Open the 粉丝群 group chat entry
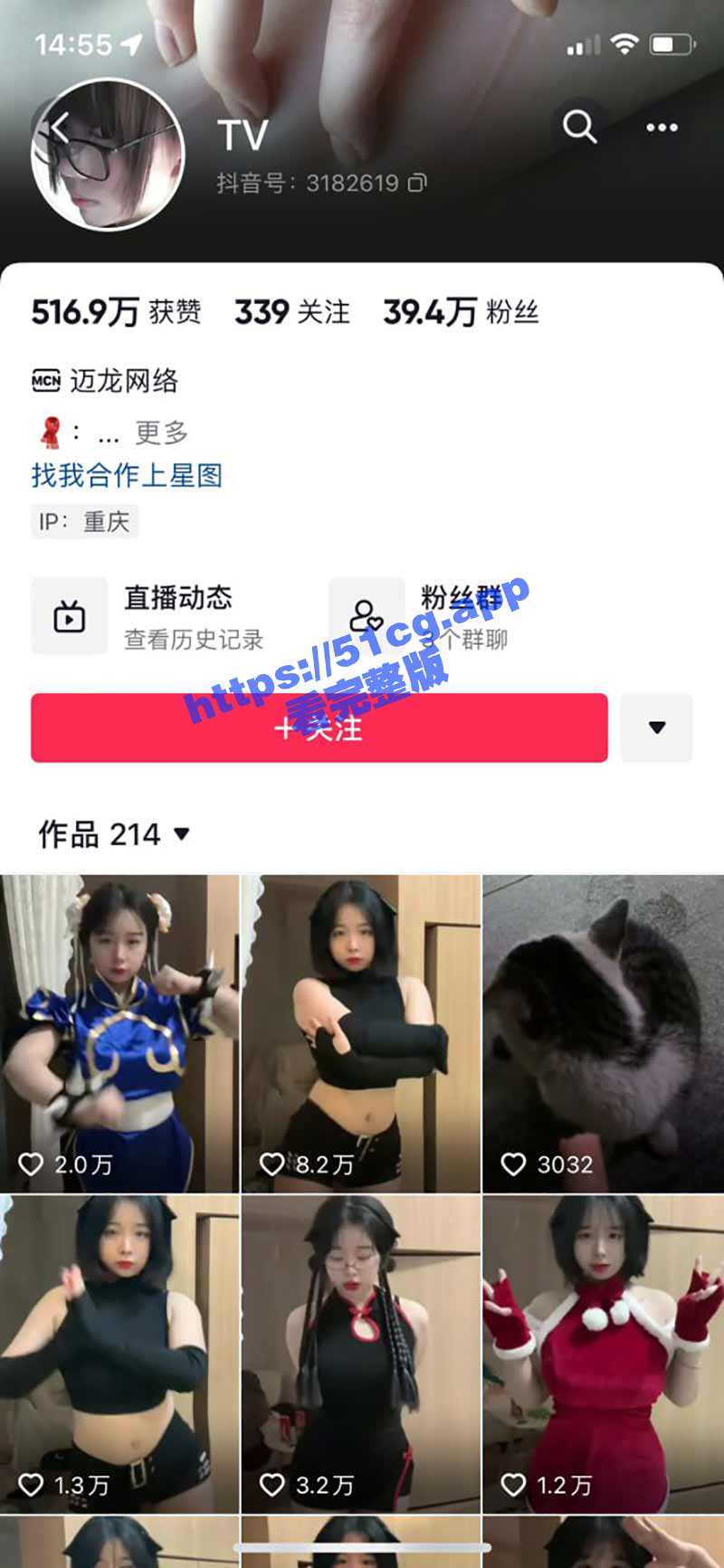724x1568 pixels. 425,616
